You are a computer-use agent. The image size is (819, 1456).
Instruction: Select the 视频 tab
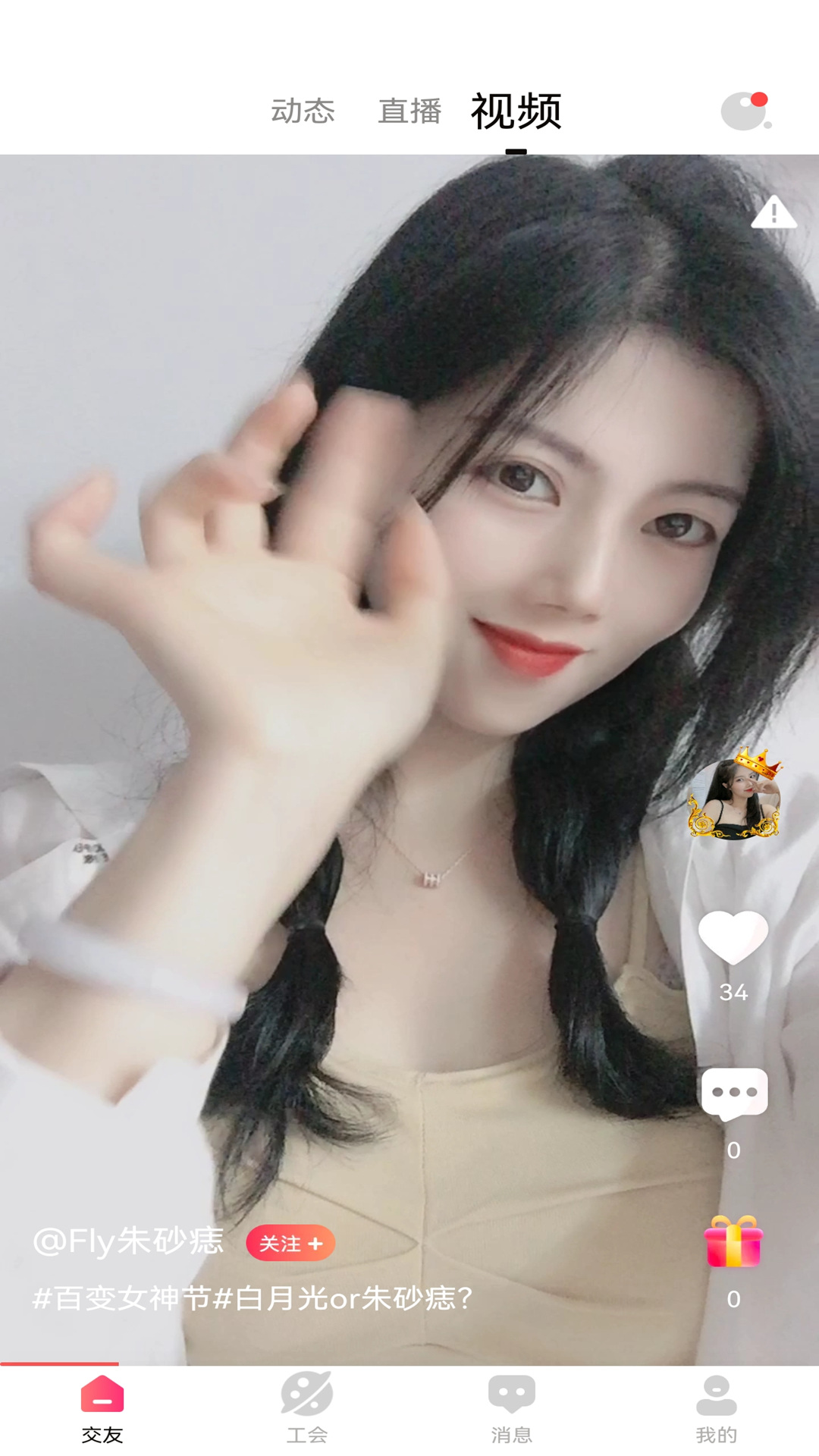(x=516, y=111)
